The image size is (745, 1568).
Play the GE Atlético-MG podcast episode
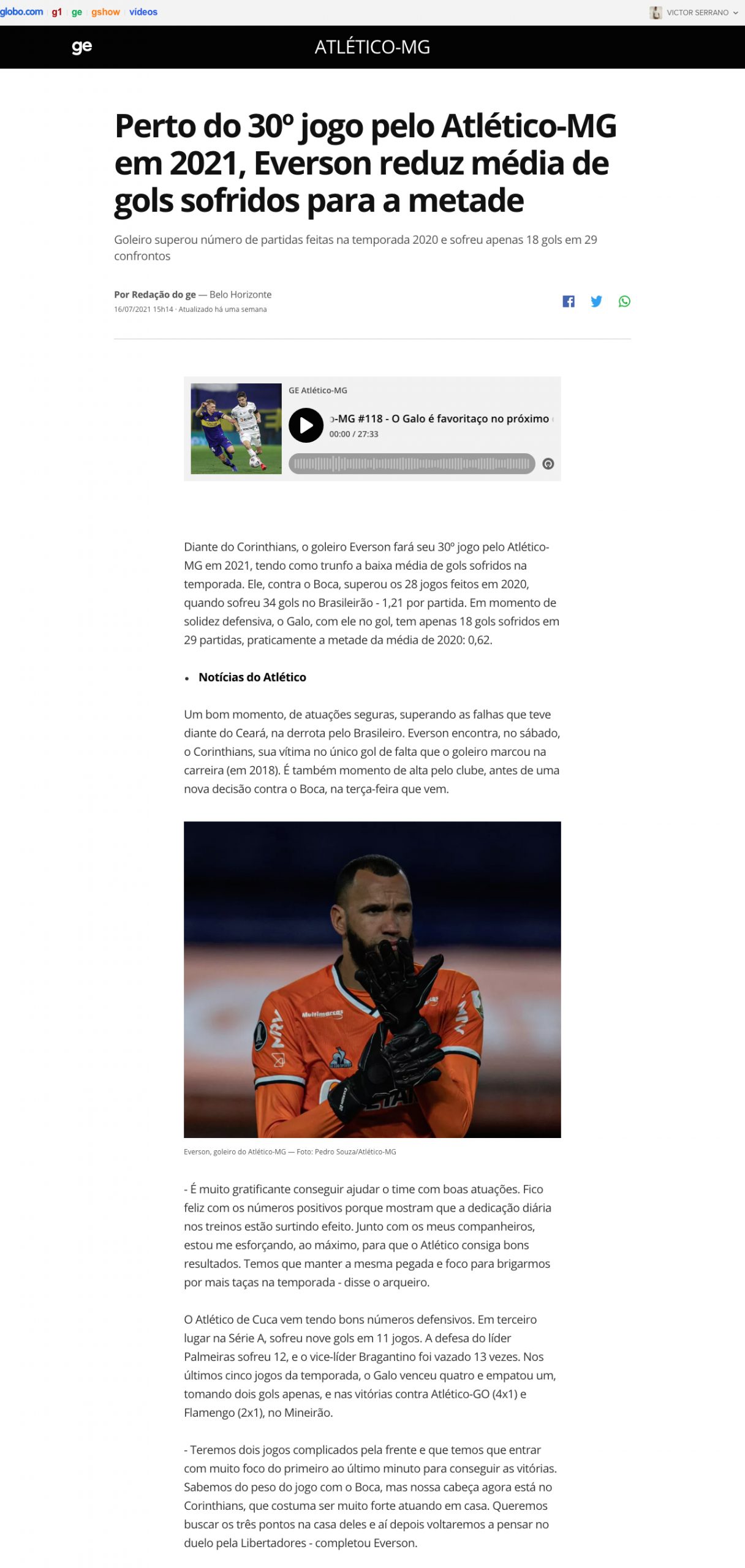tap(306, 425)
